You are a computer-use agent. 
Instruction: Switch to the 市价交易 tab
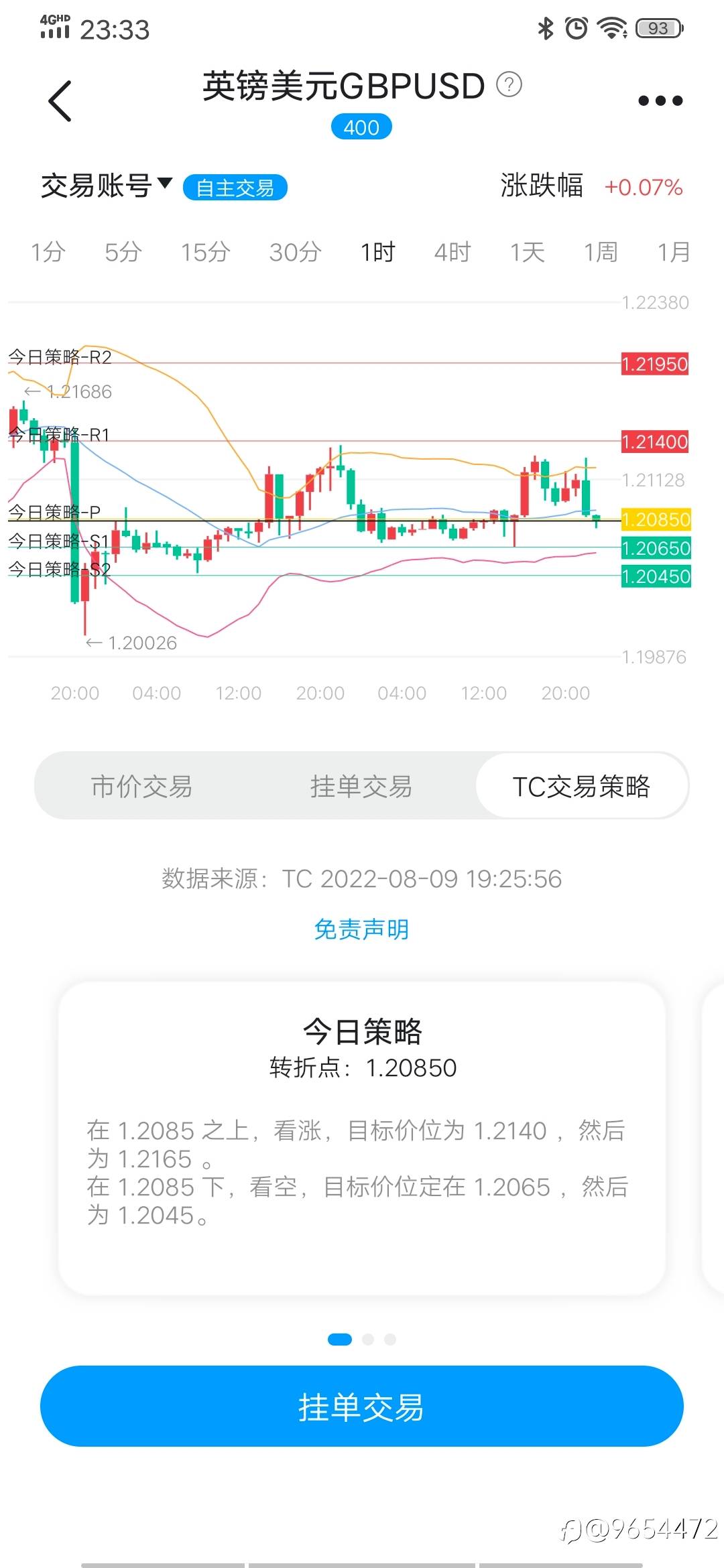[142, 786]
